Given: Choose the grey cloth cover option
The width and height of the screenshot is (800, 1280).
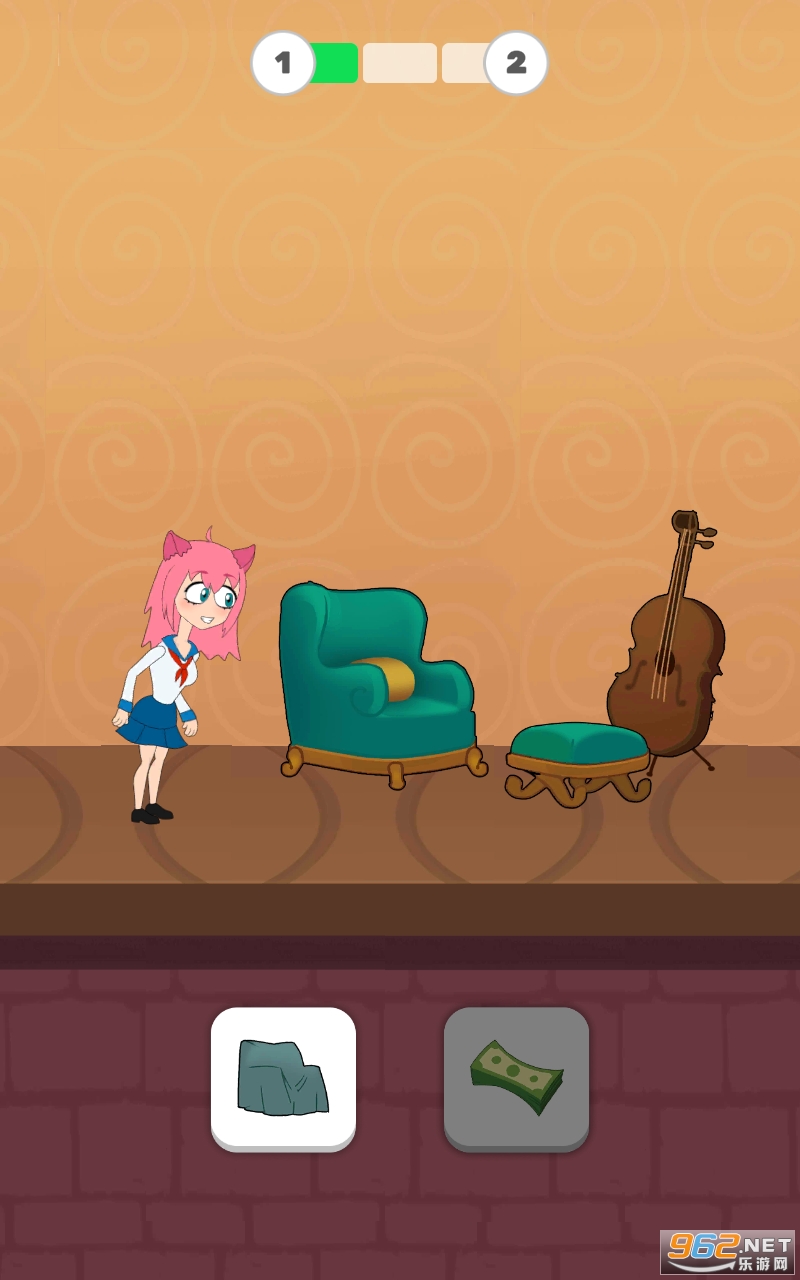Looking at the screenshot, I should pyautogui.click(x=283, y=1078).
